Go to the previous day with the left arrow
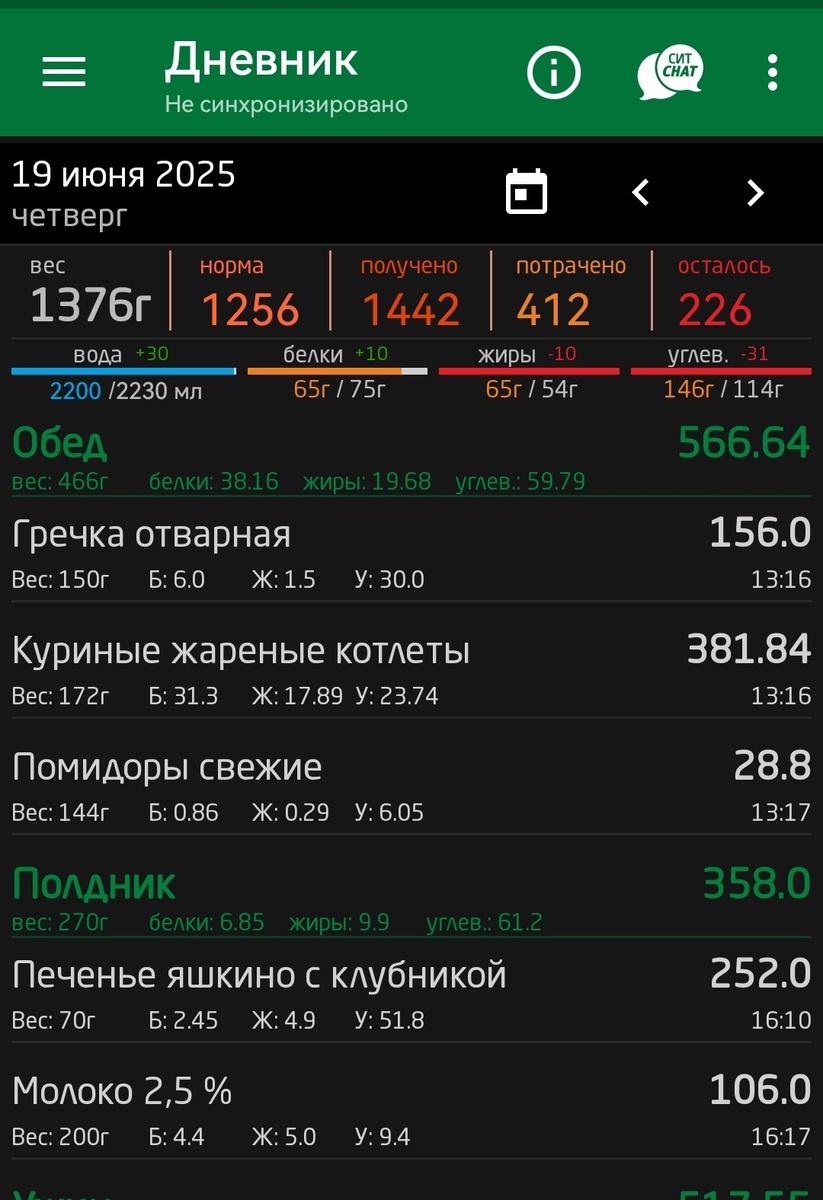Screen dimensions: 823x1200 point(641,192)
